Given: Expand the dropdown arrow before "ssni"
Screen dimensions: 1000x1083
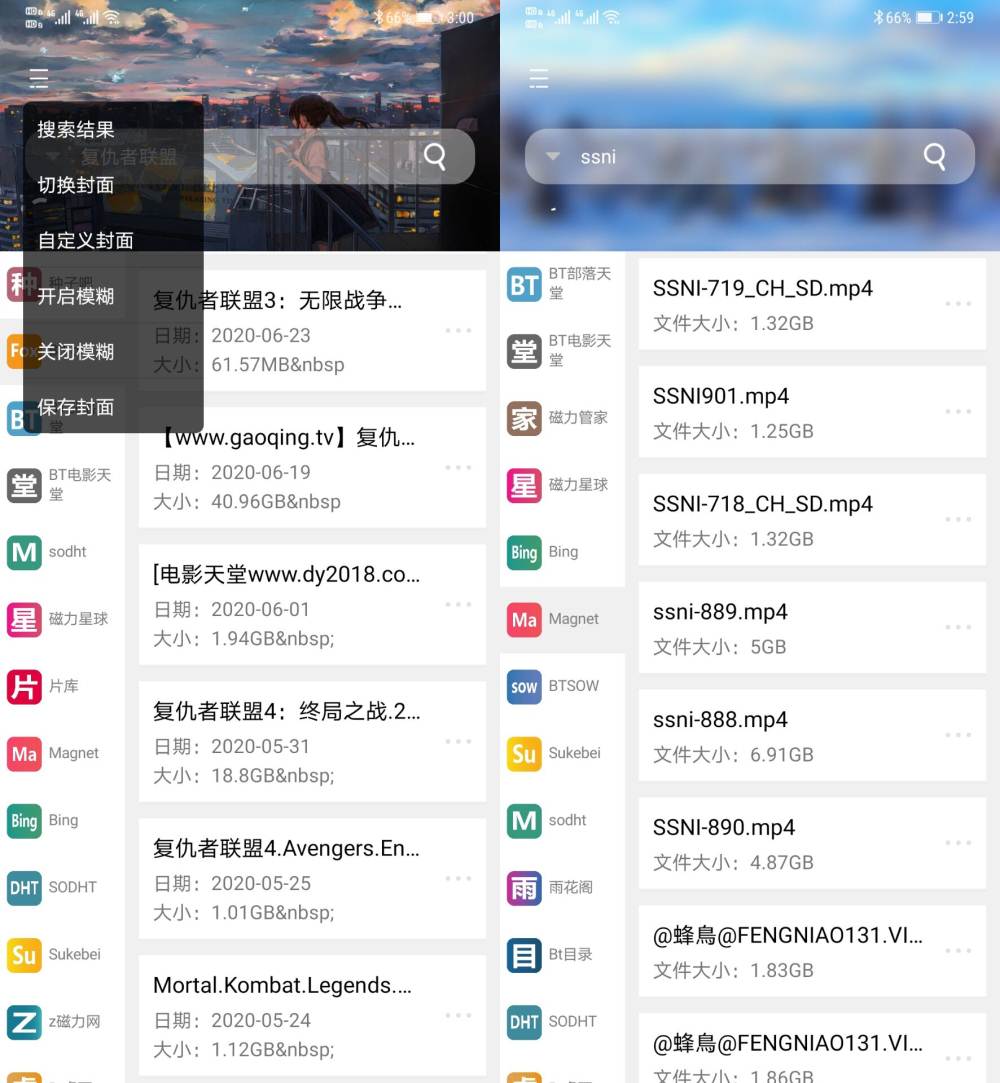Looking at the screenshot, I should tap(553, 157).
